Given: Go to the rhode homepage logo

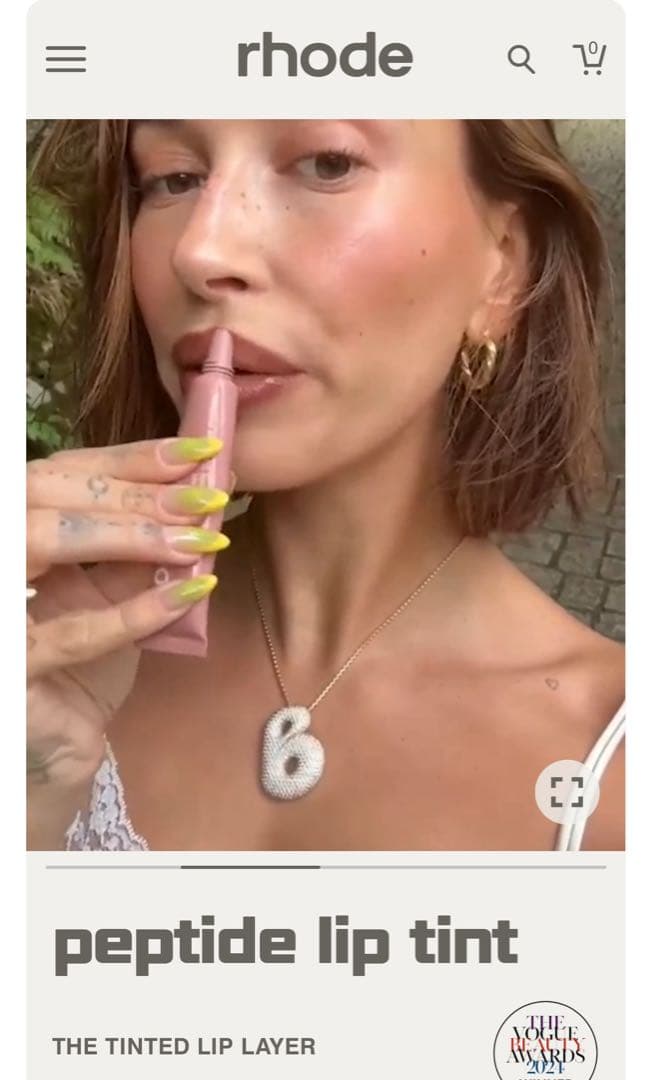Looking at the screenshot, I should point(325,58).
